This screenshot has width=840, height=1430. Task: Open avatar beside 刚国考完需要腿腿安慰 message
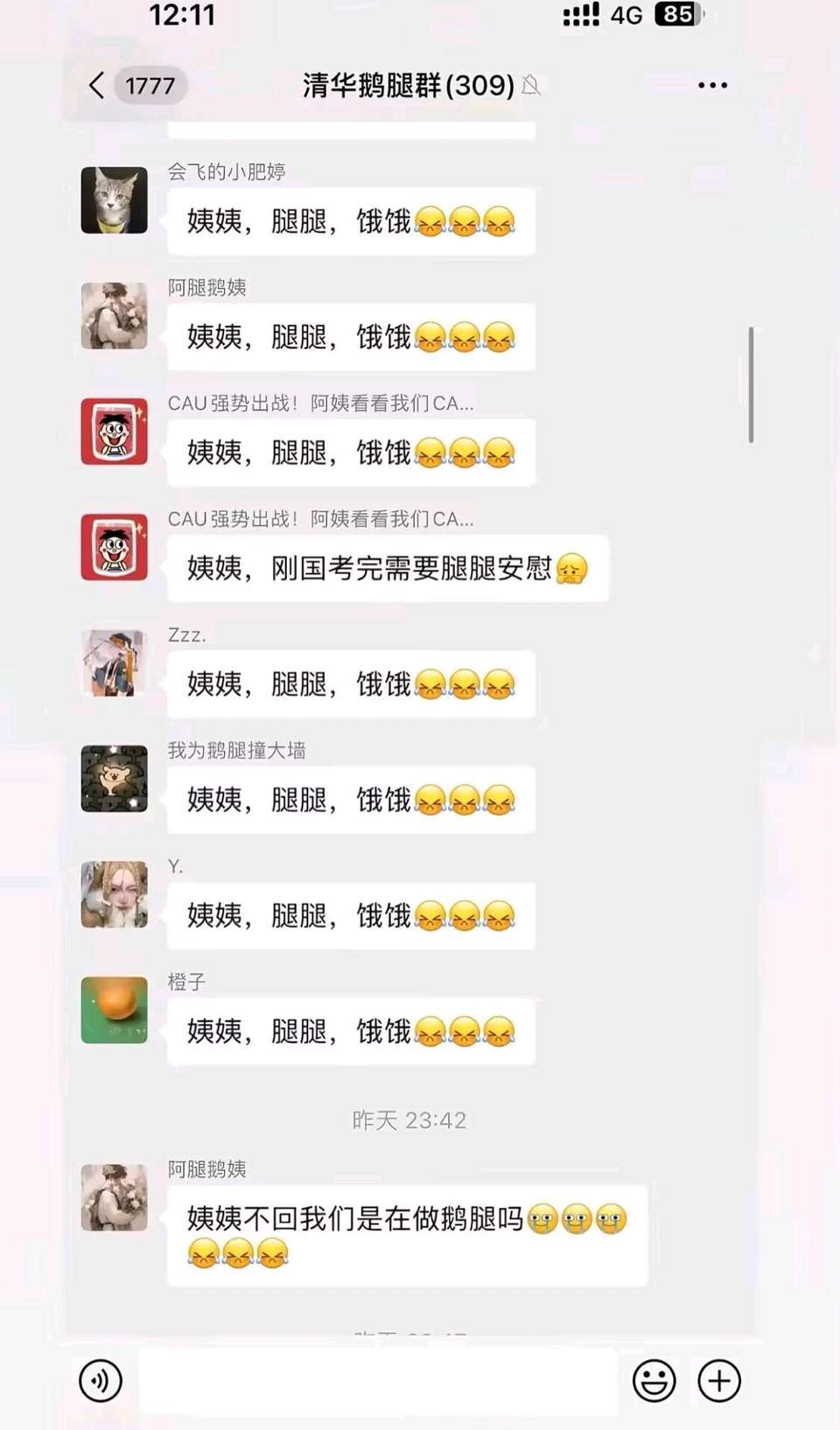tap(115, 547)
